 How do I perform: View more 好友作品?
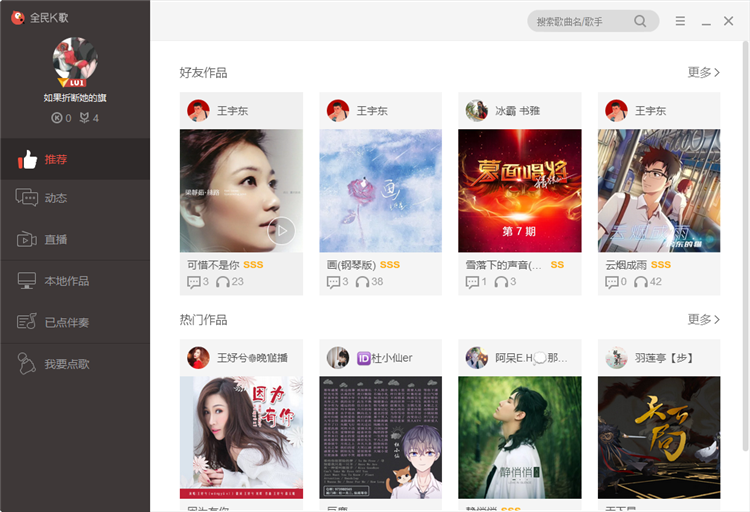pos(703,73)
